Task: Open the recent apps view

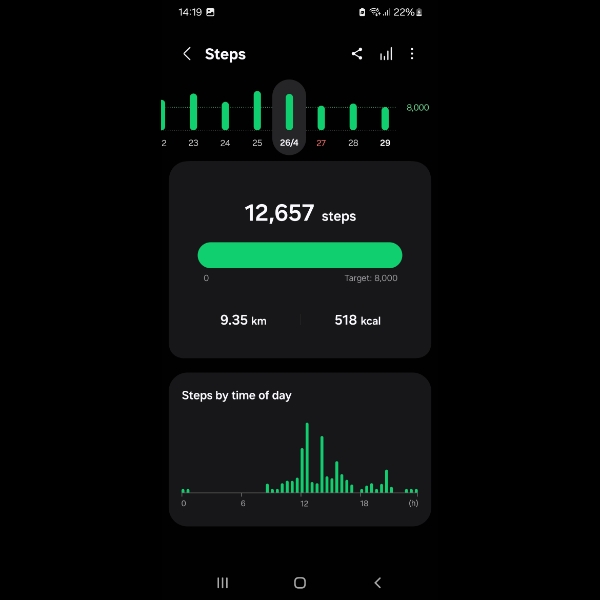Action: pyautogui.click(x=223, y=583)
